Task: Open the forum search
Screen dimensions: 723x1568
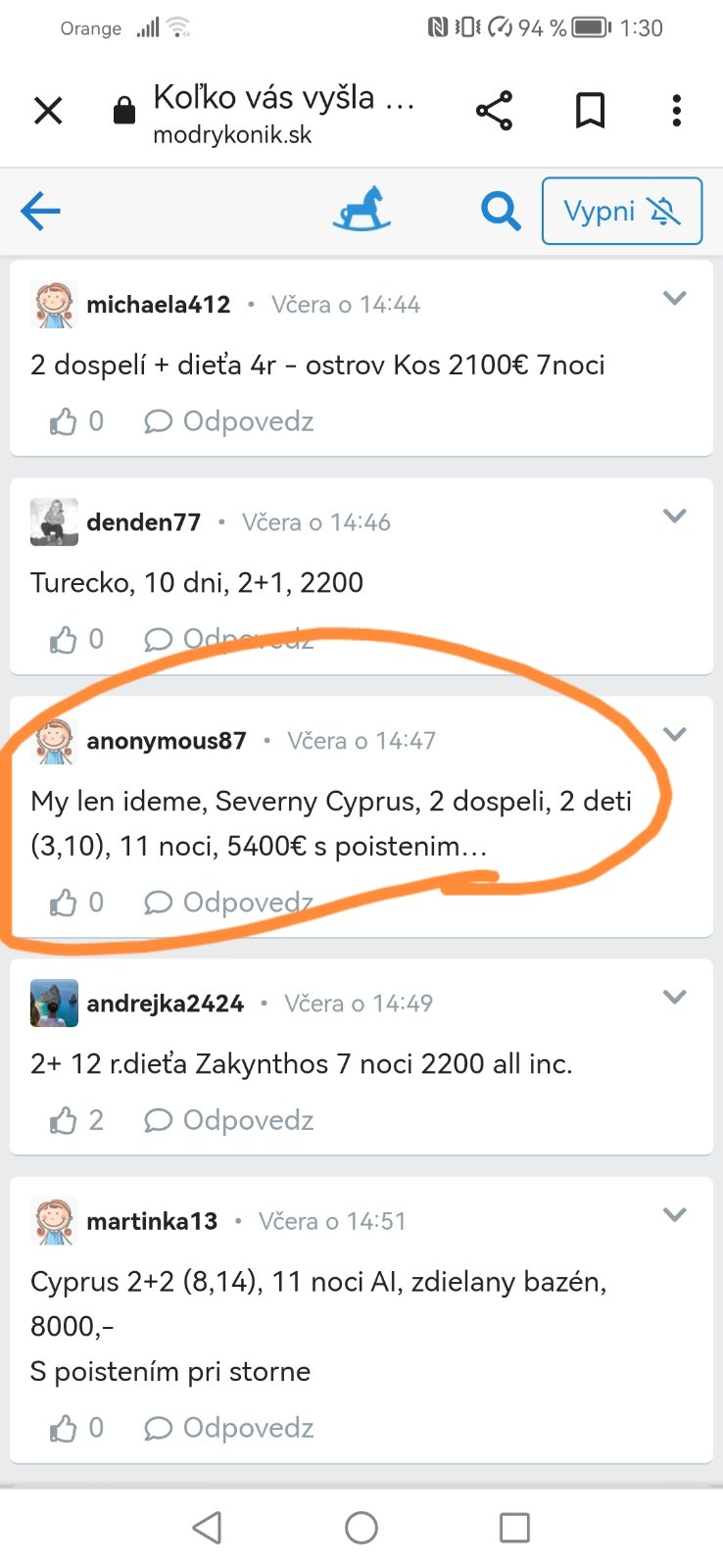Action: [500, 211]
